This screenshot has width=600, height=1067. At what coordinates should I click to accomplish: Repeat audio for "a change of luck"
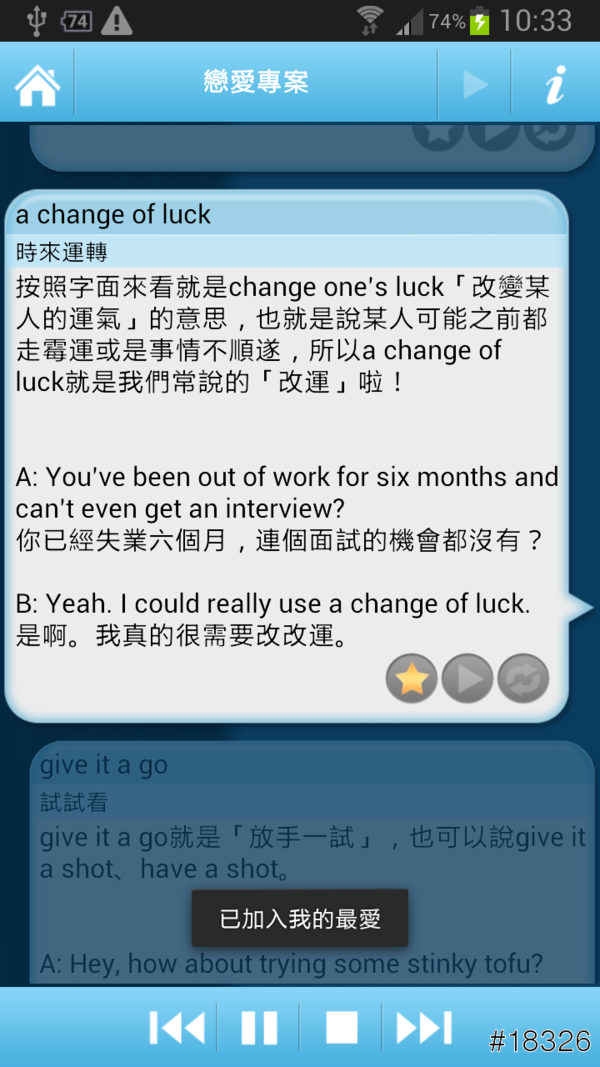click(x=524, y=679)
